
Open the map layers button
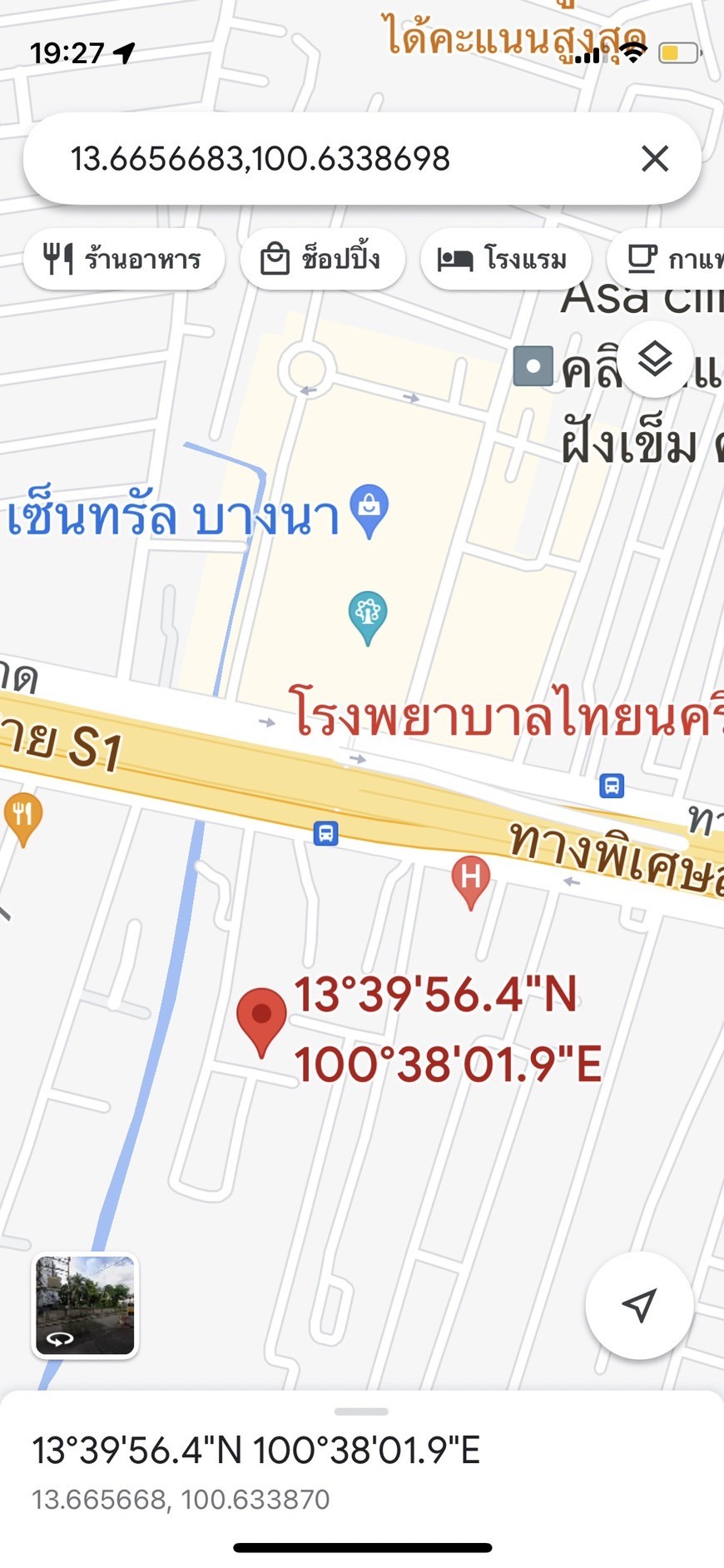click(x=656, y=360)
